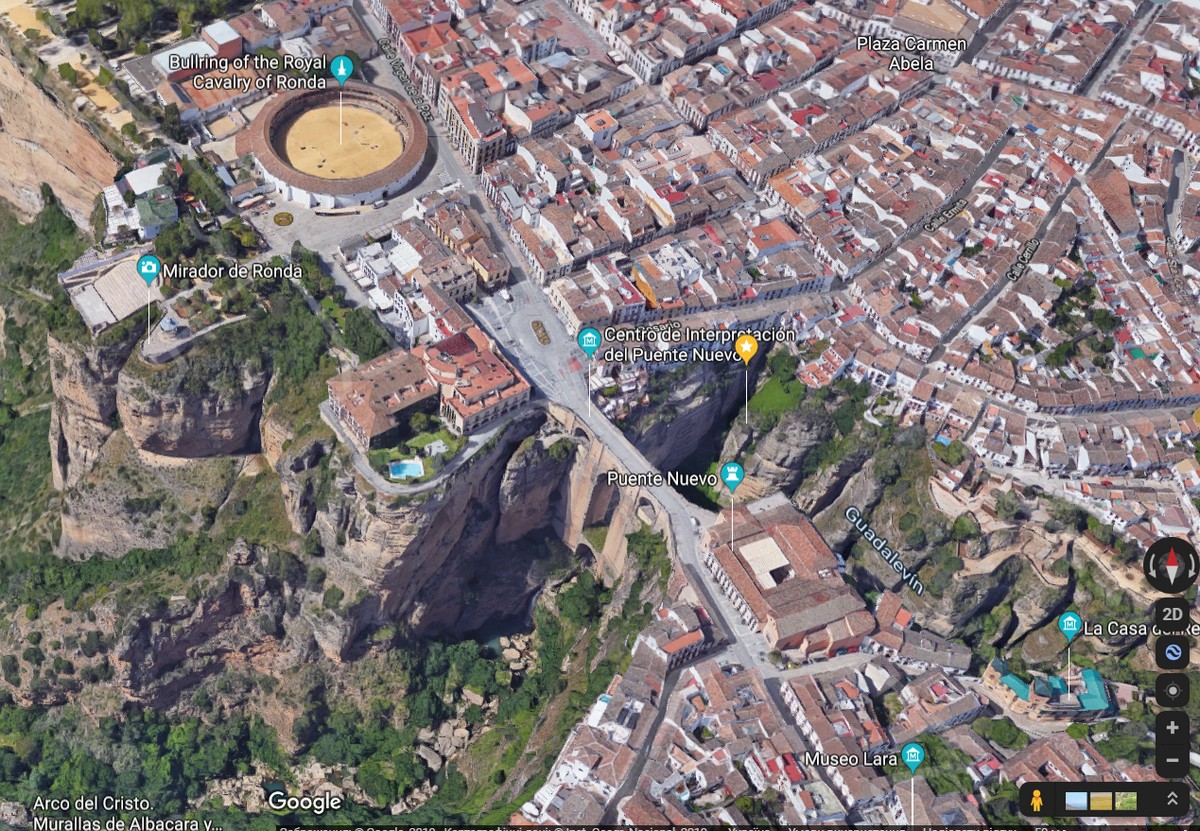
Task: Select Centro de Interpretación del Puente Nuevo
Action: tap(589, 340)
